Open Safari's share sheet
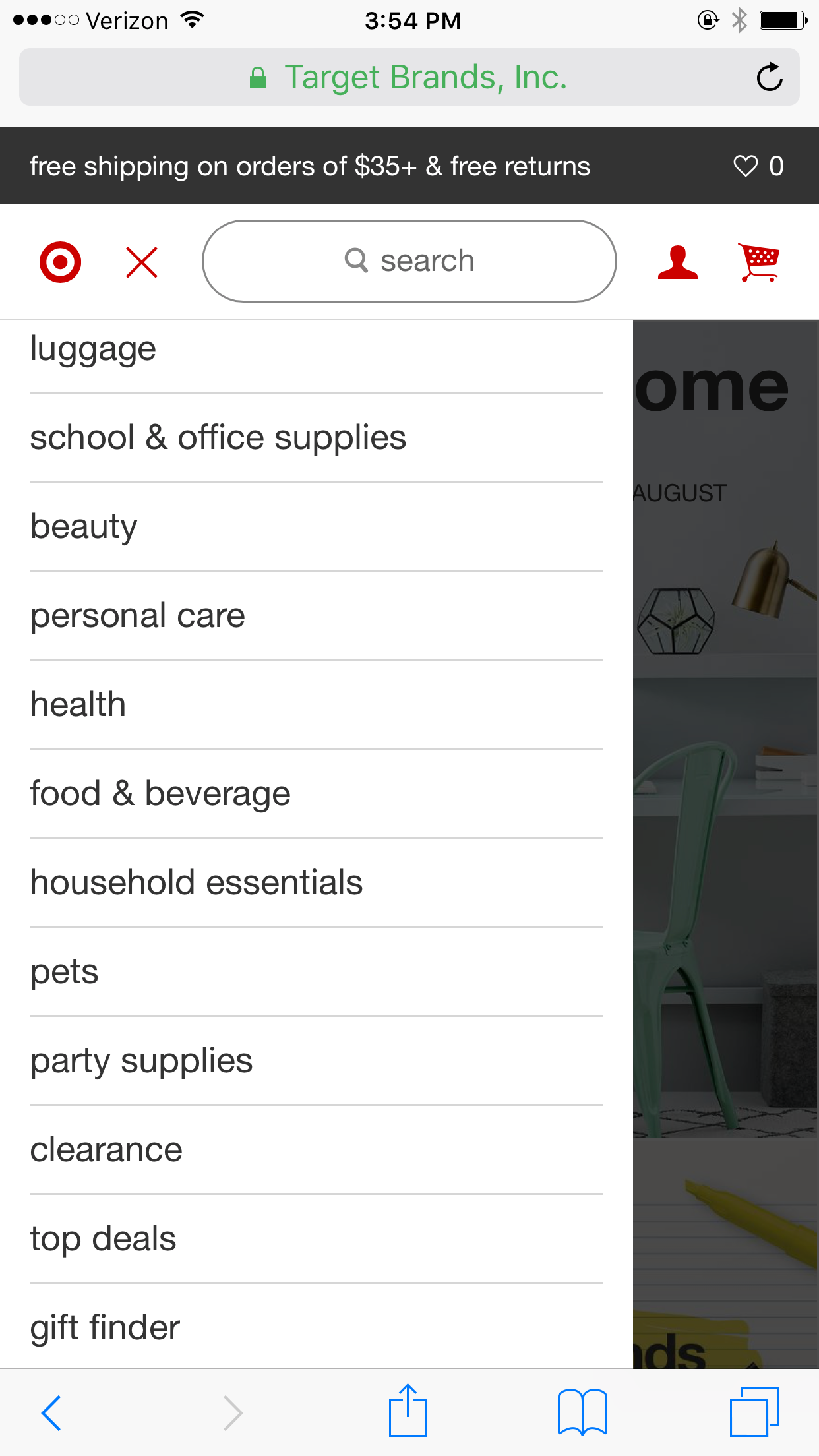 click(x=408, y=1411)
